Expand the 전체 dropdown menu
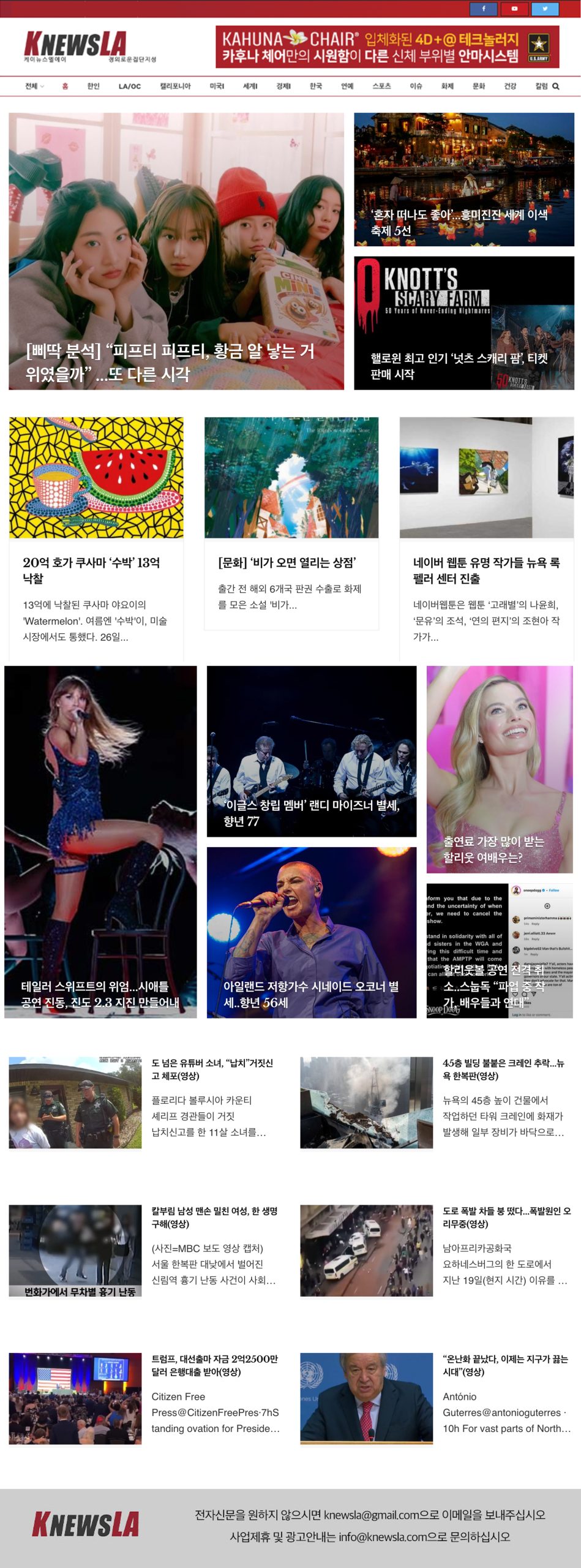The image size is (581, 1568). coord(34,86)
